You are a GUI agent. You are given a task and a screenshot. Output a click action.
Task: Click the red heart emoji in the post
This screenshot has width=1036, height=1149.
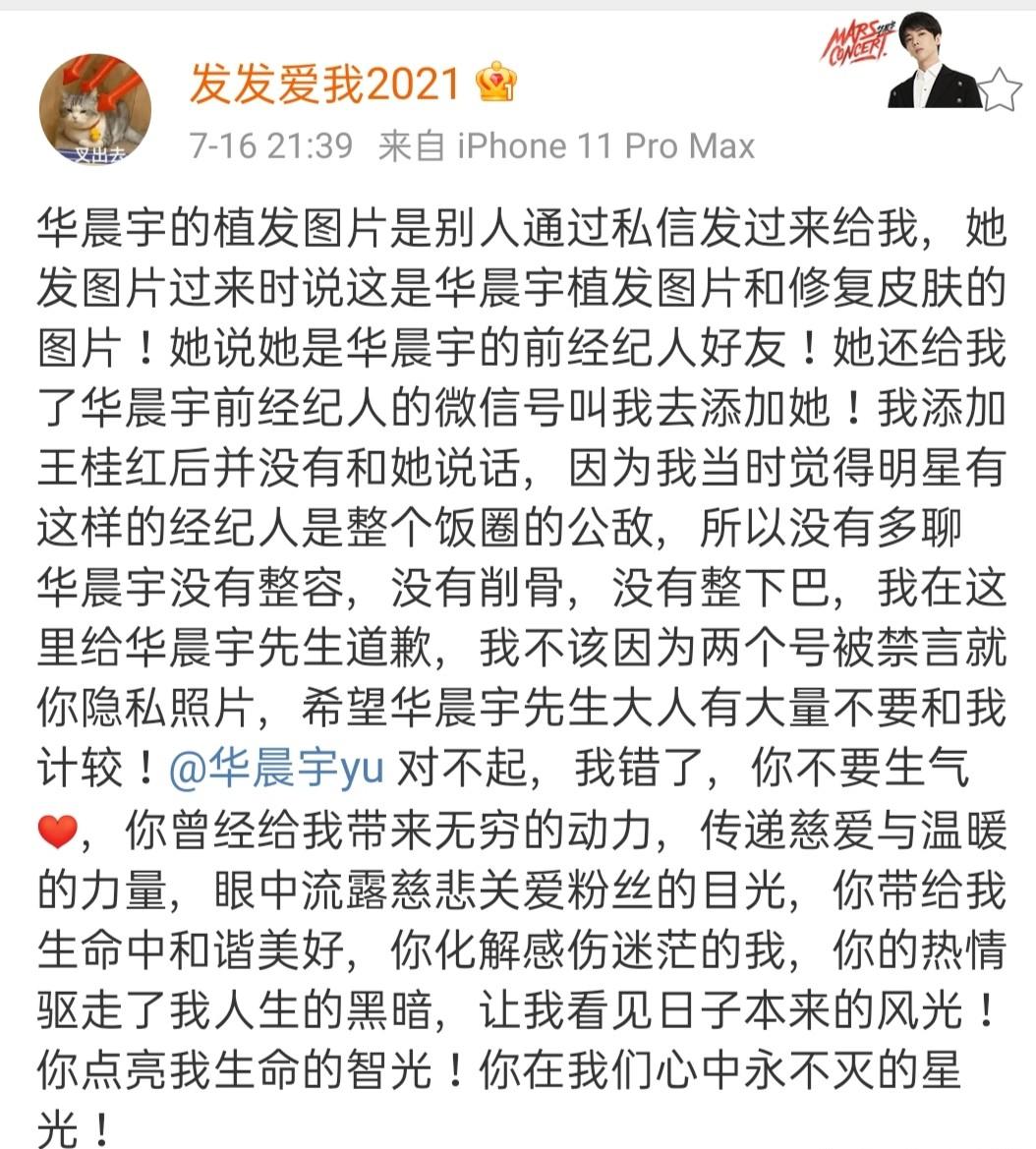[x=58, y=831]
